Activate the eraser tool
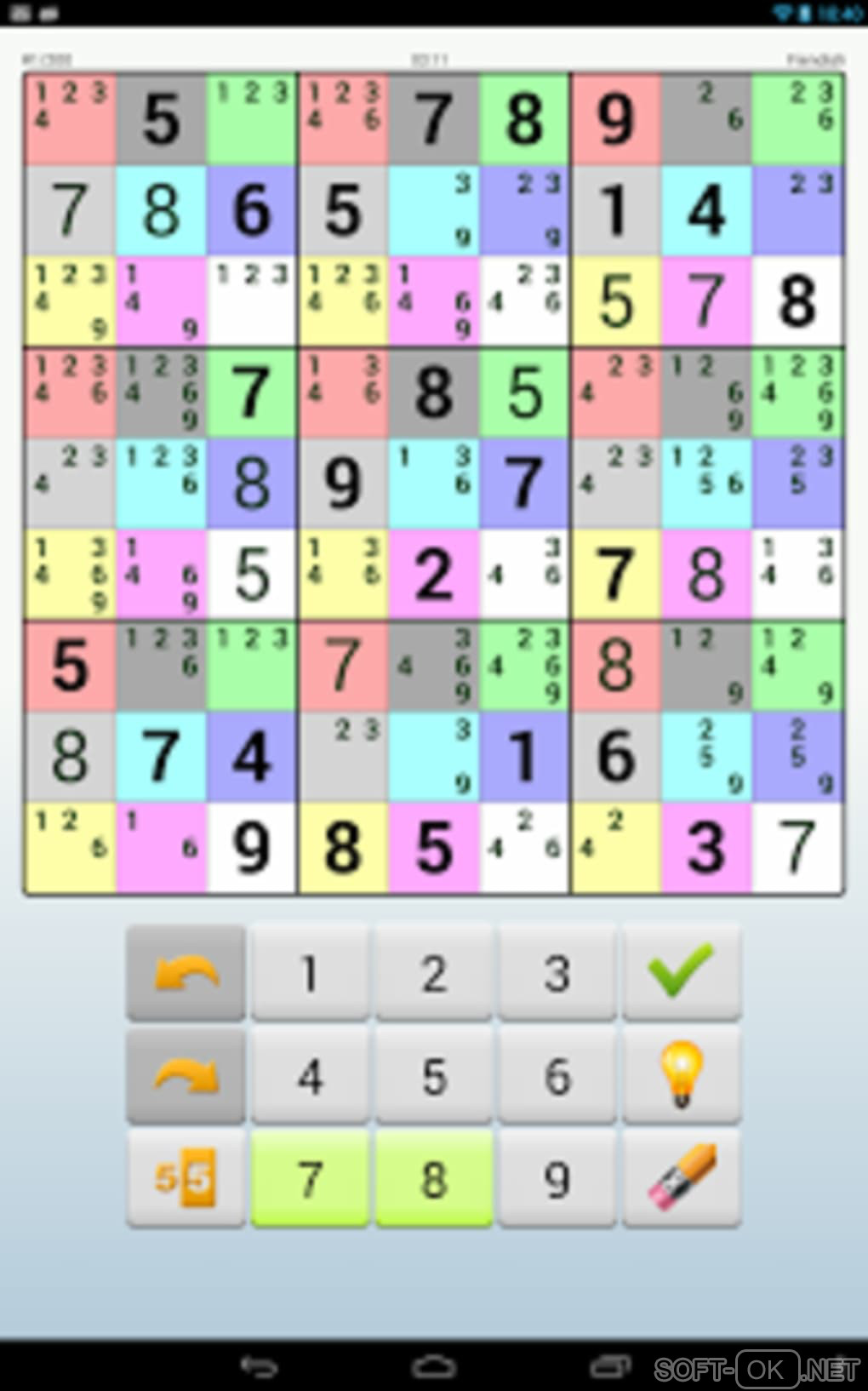 pos(682,1178)
